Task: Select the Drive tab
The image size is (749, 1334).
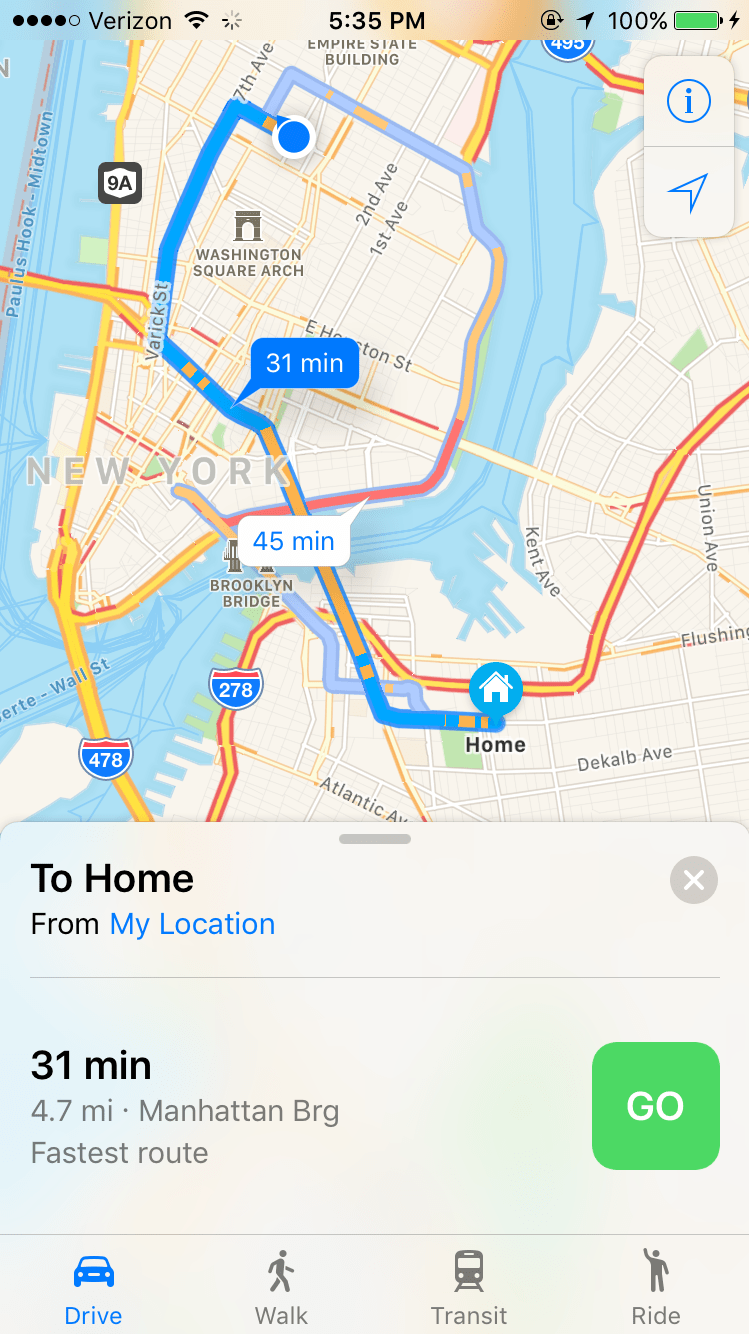Action: [x=94, y=1286]
